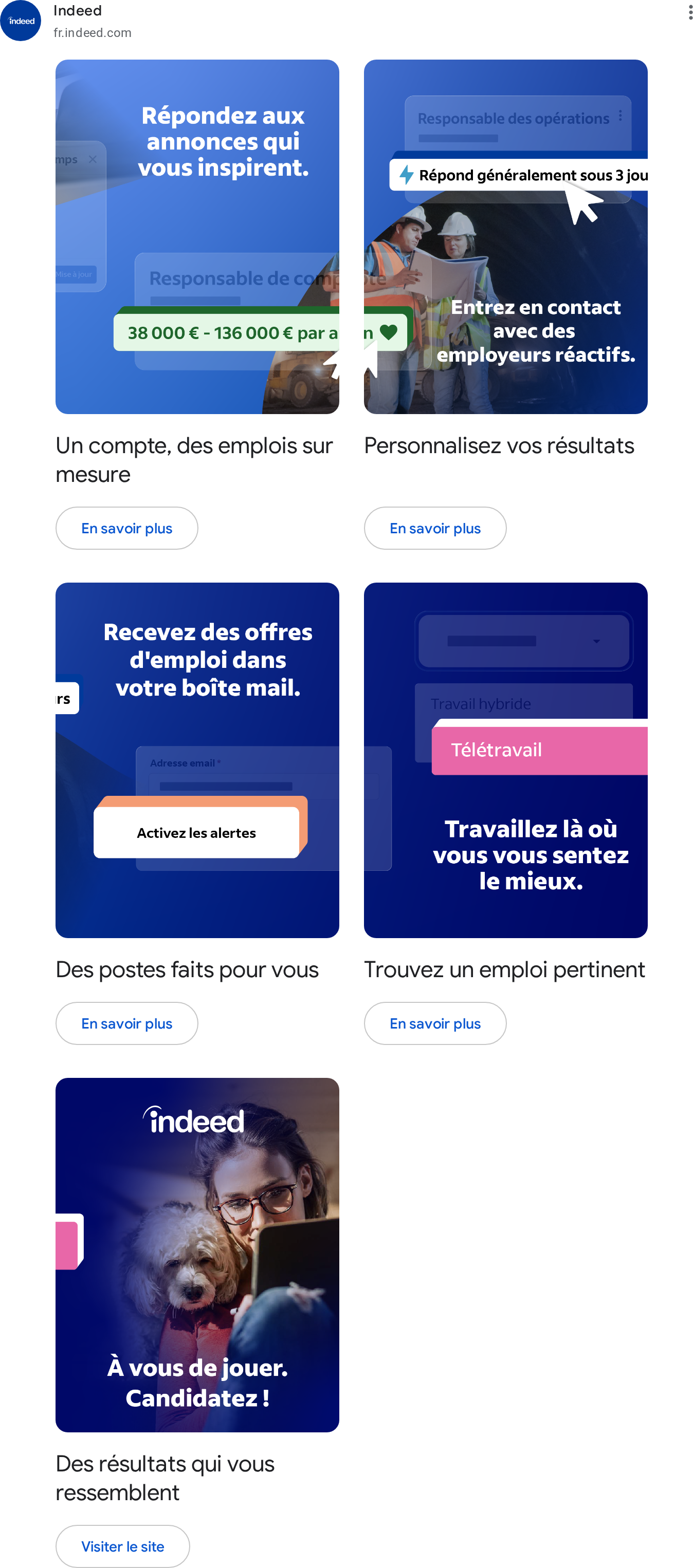Tap En savoir plus under Trouvez un emploi pertinent
The image size is (693, 1568).
pyautogui.click(x=435, y=1023)
